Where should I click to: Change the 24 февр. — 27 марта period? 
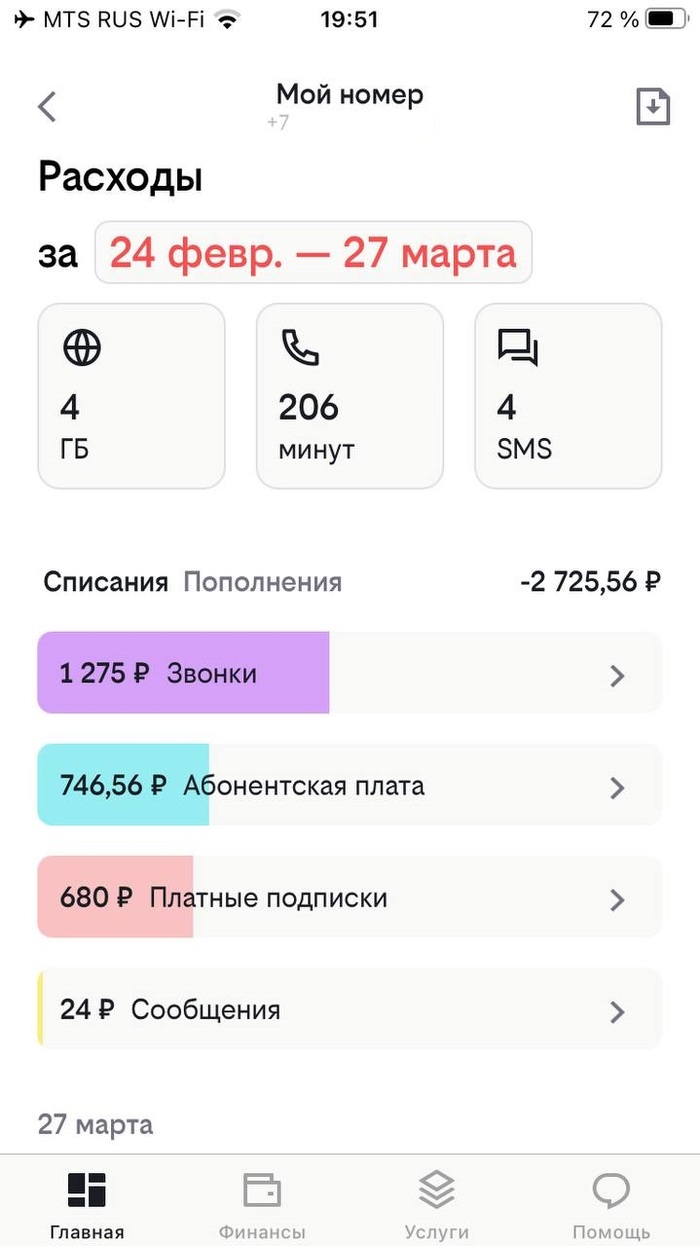(313, 252)
